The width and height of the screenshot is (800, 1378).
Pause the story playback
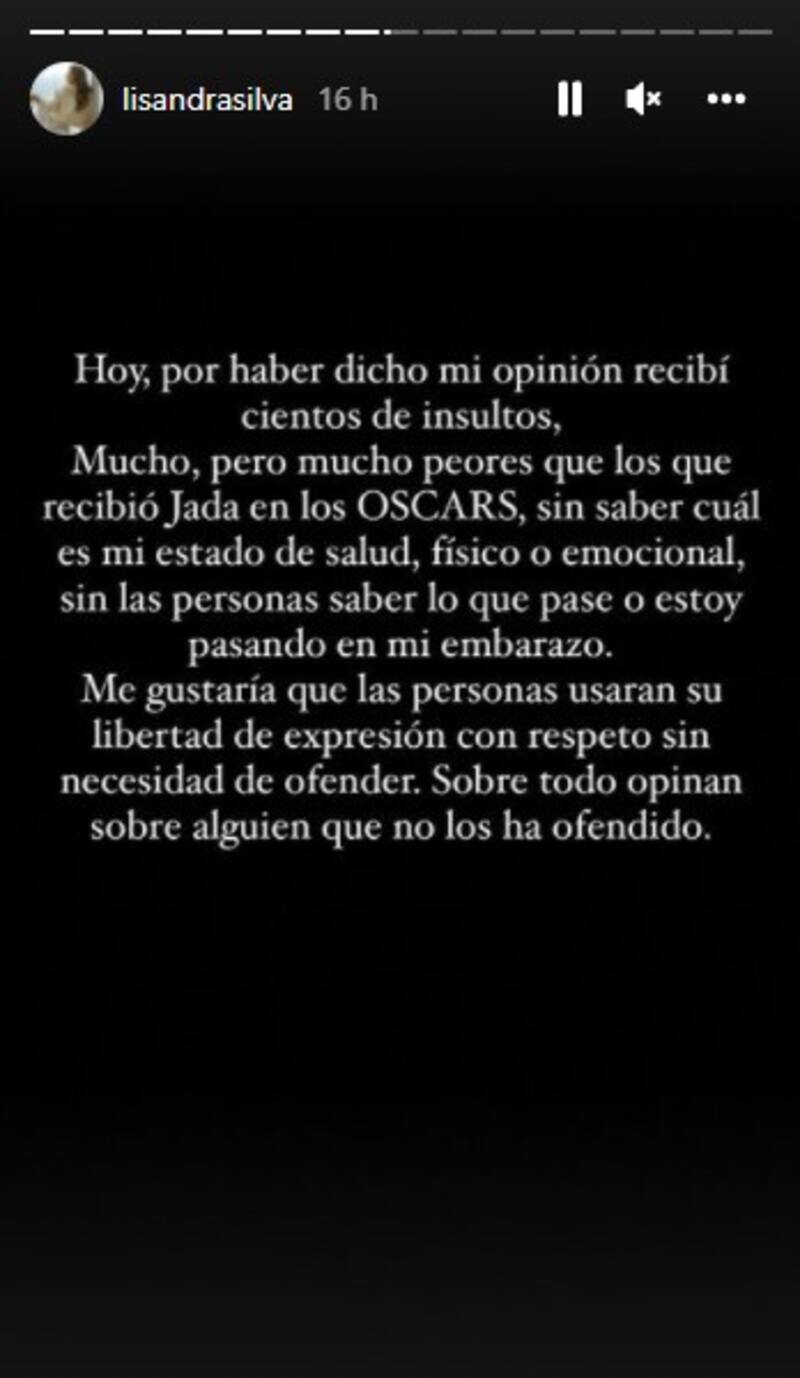[569, 99]
